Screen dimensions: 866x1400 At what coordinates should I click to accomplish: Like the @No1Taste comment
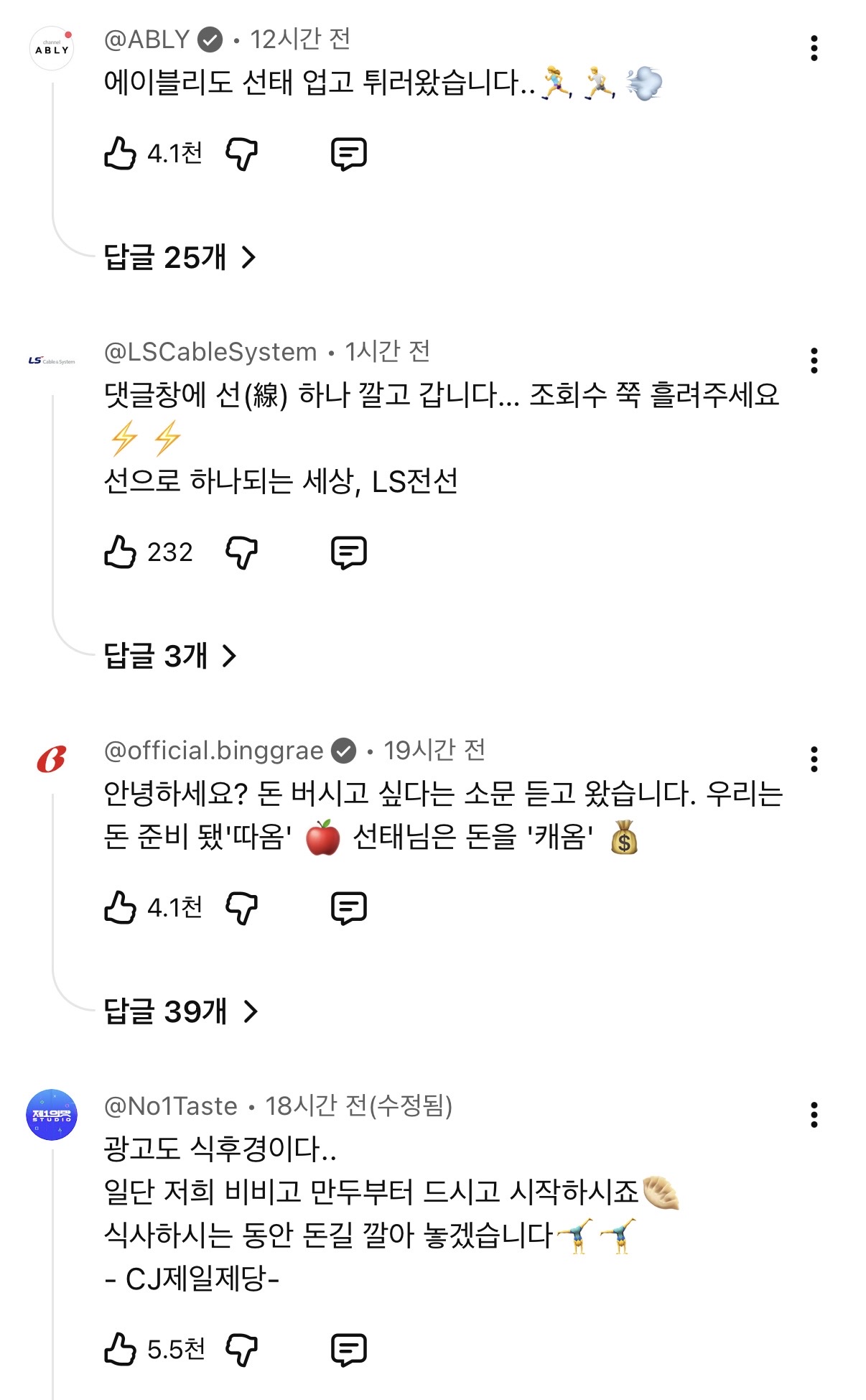120,1350
